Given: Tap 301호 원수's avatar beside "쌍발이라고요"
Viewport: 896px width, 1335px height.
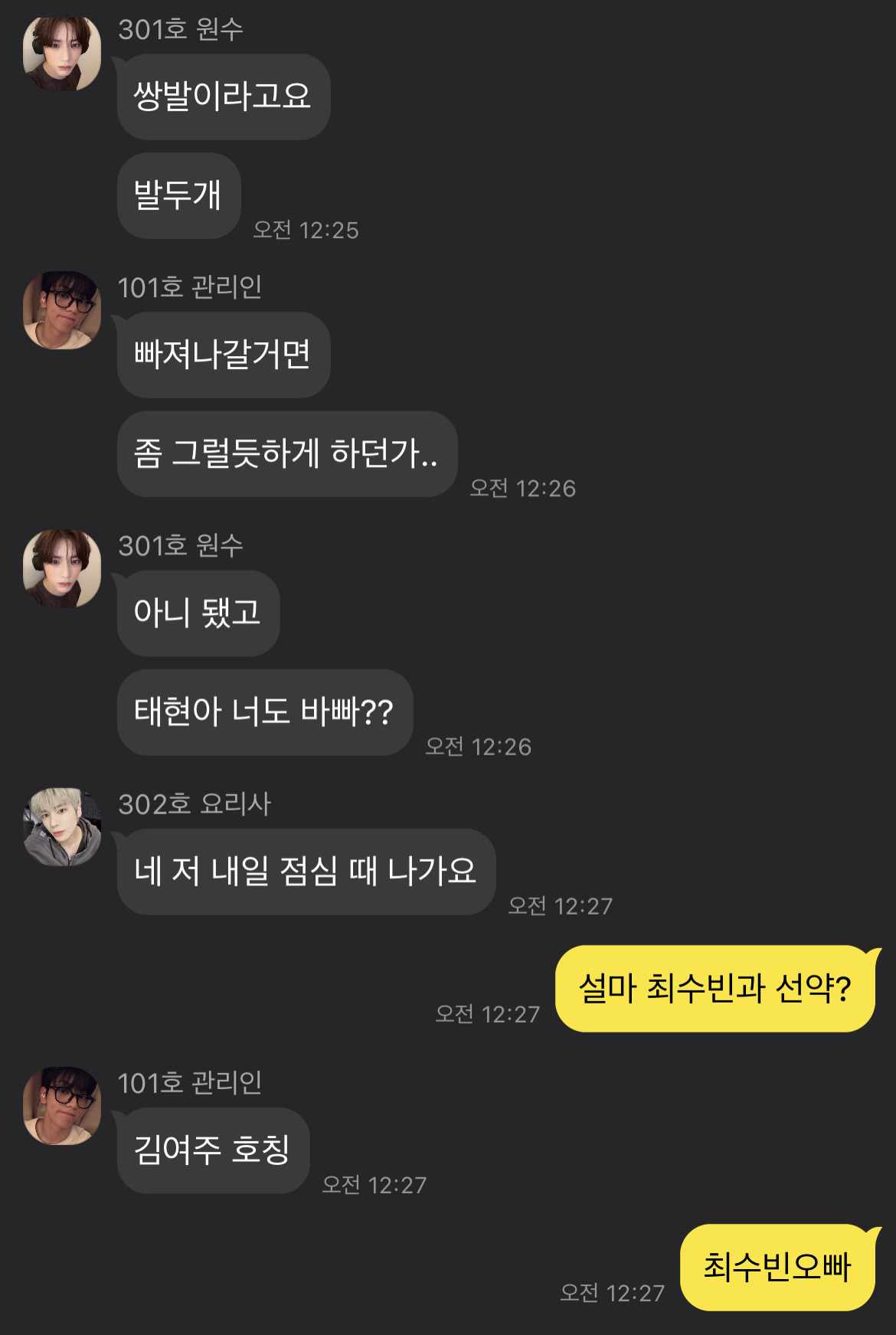Looking at the screenshot, I should tap(62, 54).
